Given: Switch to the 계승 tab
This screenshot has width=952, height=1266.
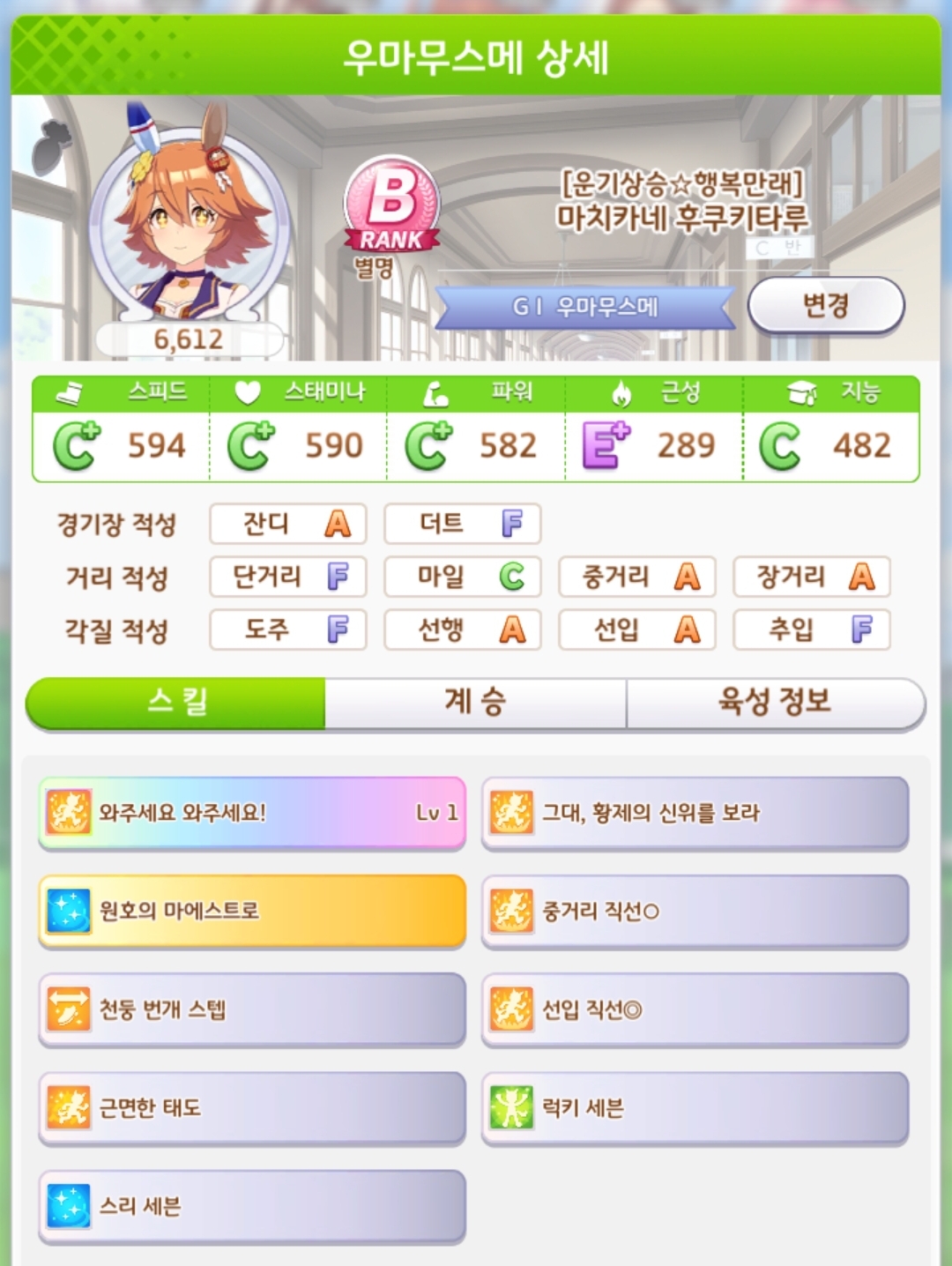Looking at the screenshot, I should coord(475,703).
